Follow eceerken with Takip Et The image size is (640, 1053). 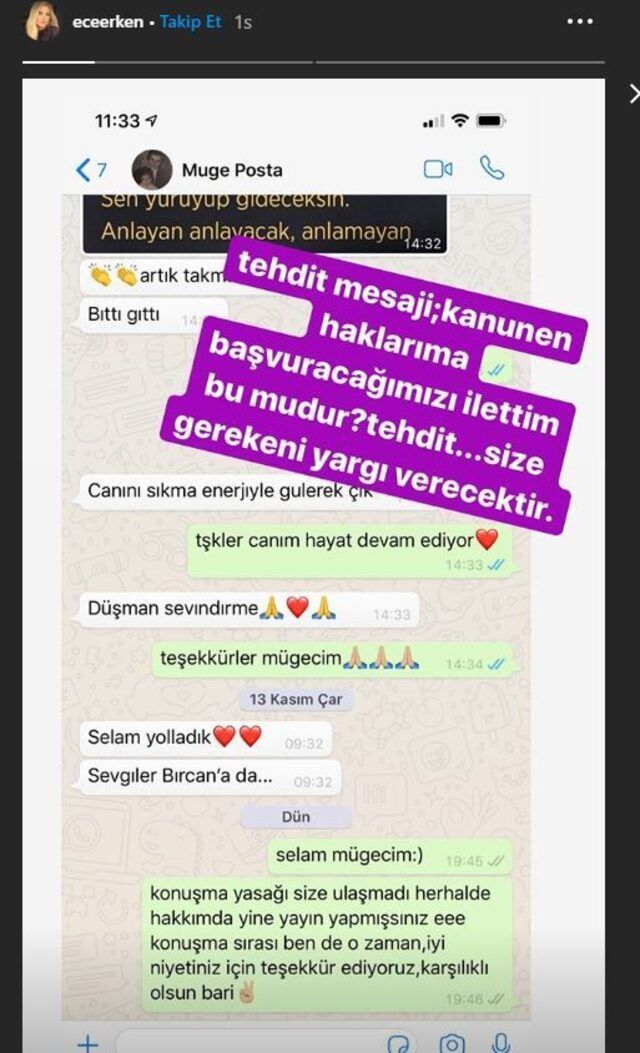tap(191, 21)
